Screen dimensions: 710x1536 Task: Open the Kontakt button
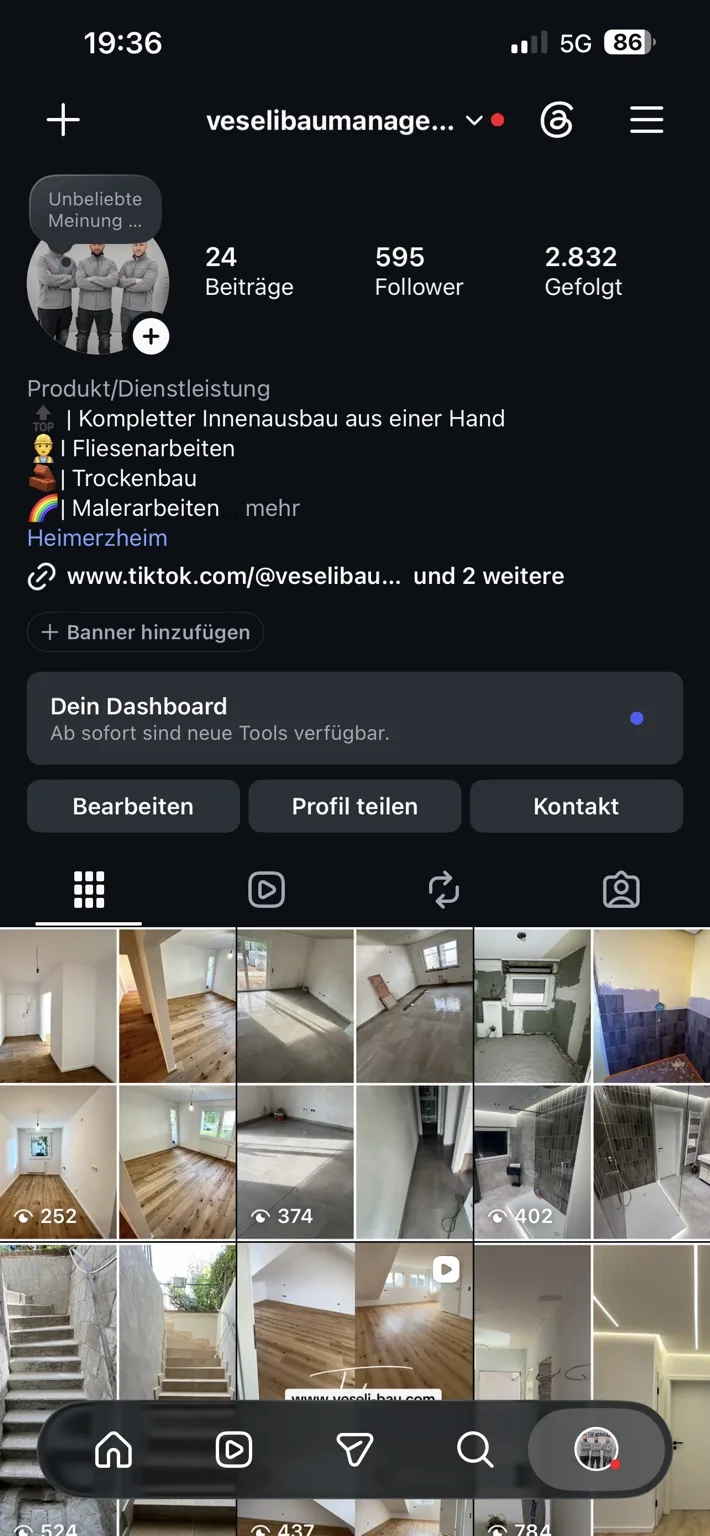[576, 806]
